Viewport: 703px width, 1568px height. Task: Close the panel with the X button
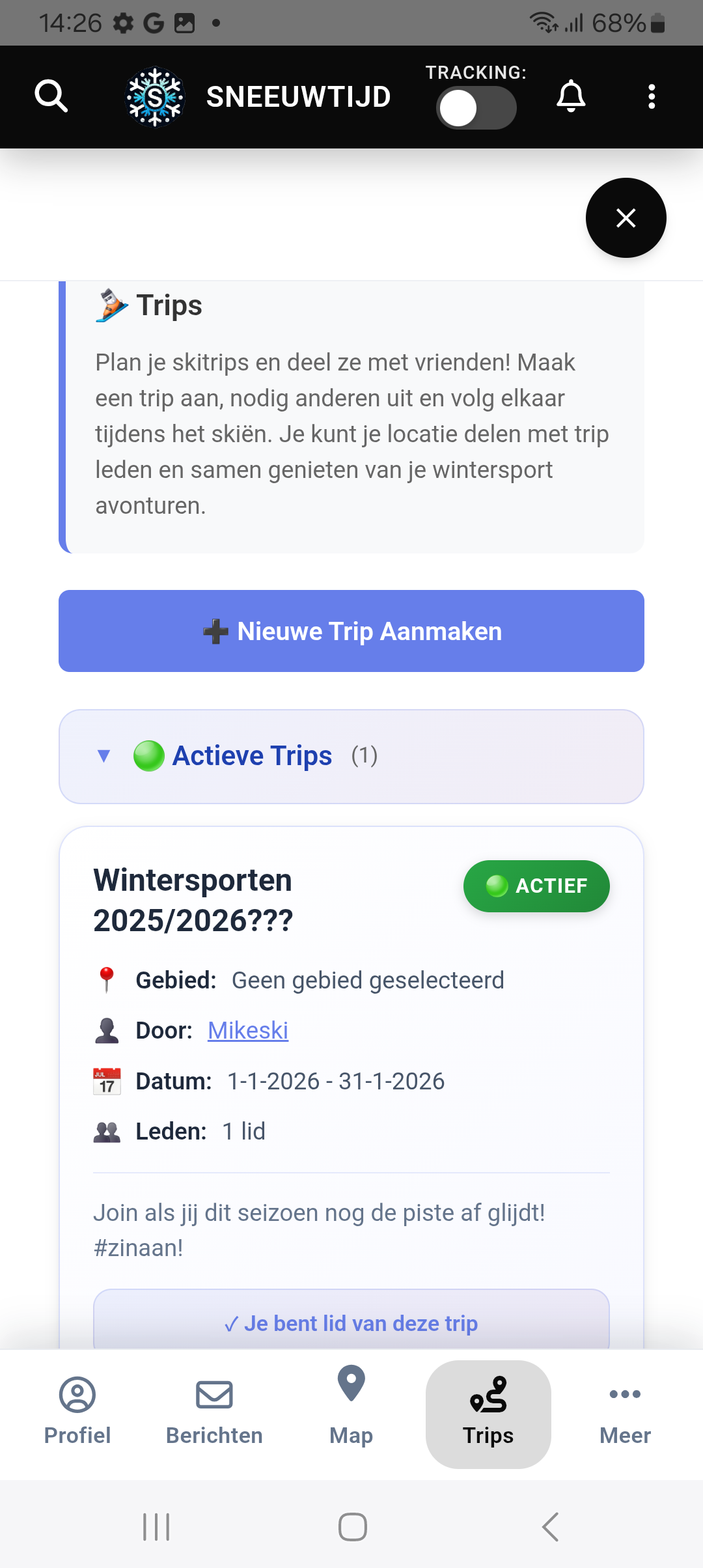pyautogui.click(x=626, y=217)
